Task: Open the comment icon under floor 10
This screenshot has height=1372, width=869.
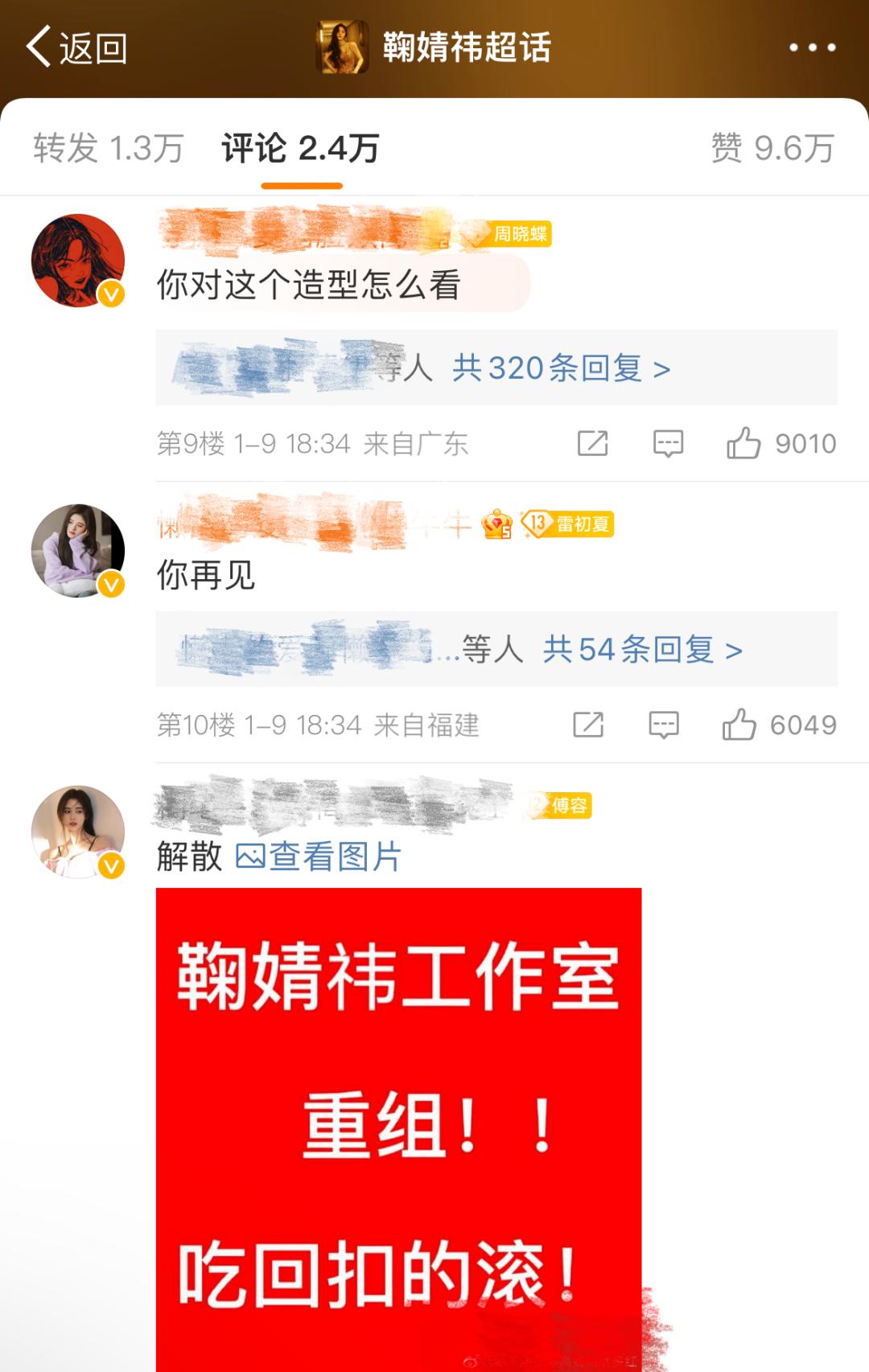Action: pyautogui.click(x=665, y=724)
